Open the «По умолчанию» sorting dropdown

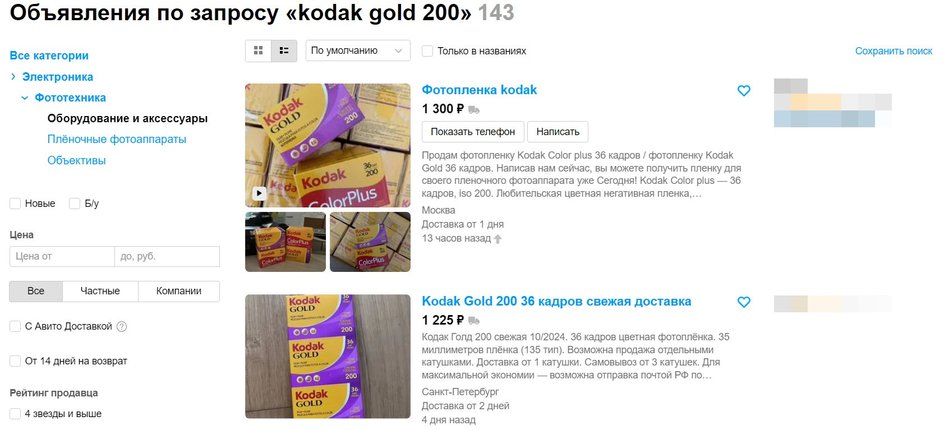click(x=358, y=50)
